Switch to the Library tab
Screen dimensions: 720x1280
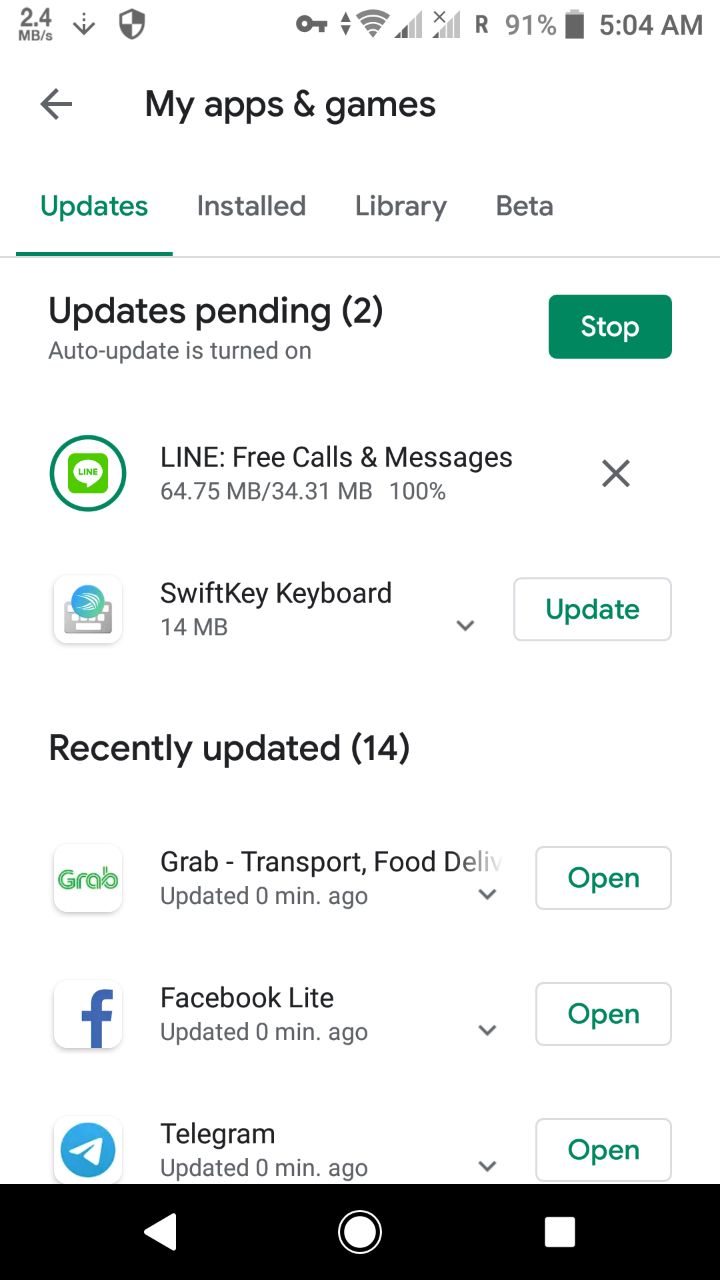pyautogui.click(x=400, y=206)
